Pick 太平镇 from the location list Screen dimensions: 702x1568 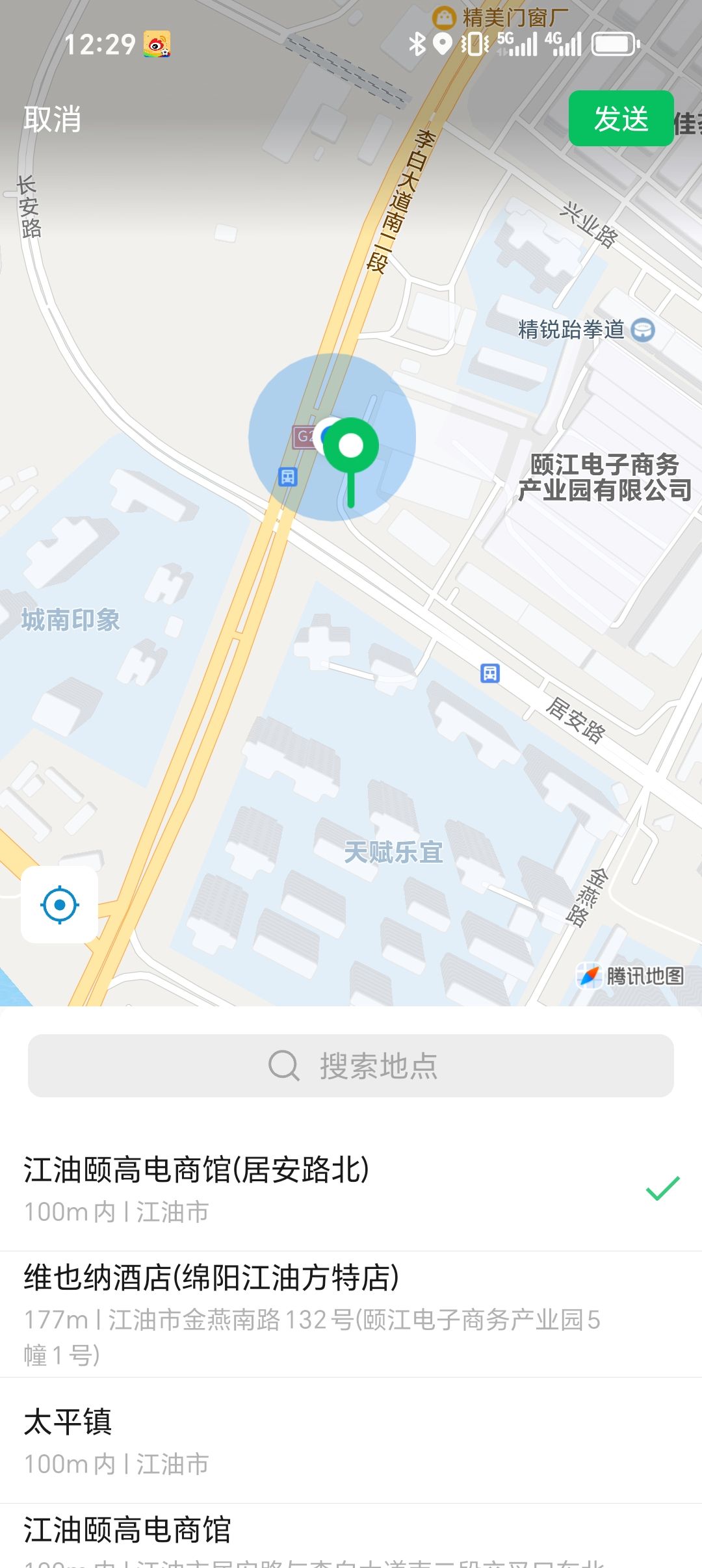pos(351,1441)
